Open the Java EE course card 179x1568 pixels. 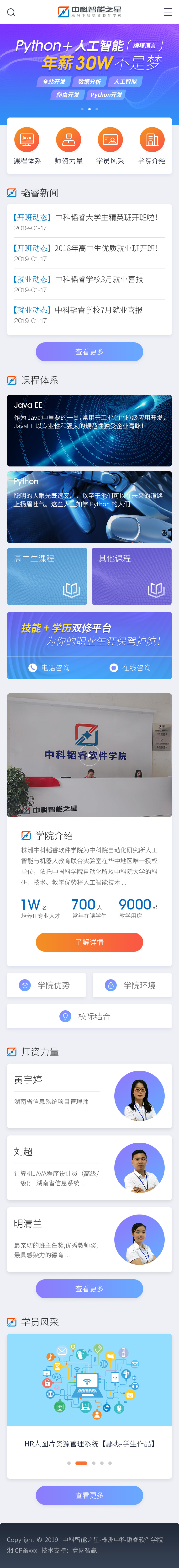tap(89, 430)
